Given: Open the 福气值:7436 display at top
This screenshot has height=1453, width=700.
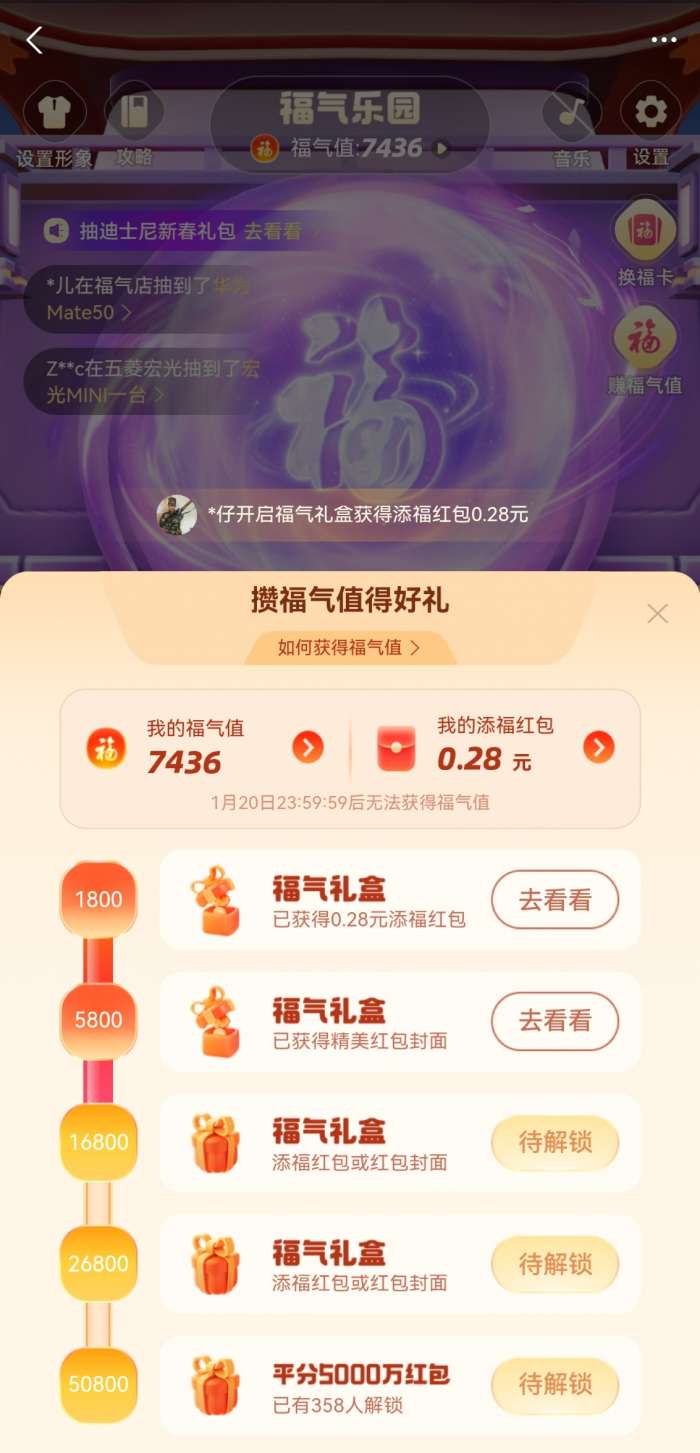Looking at the screenshot, I should tap(350, 148).
